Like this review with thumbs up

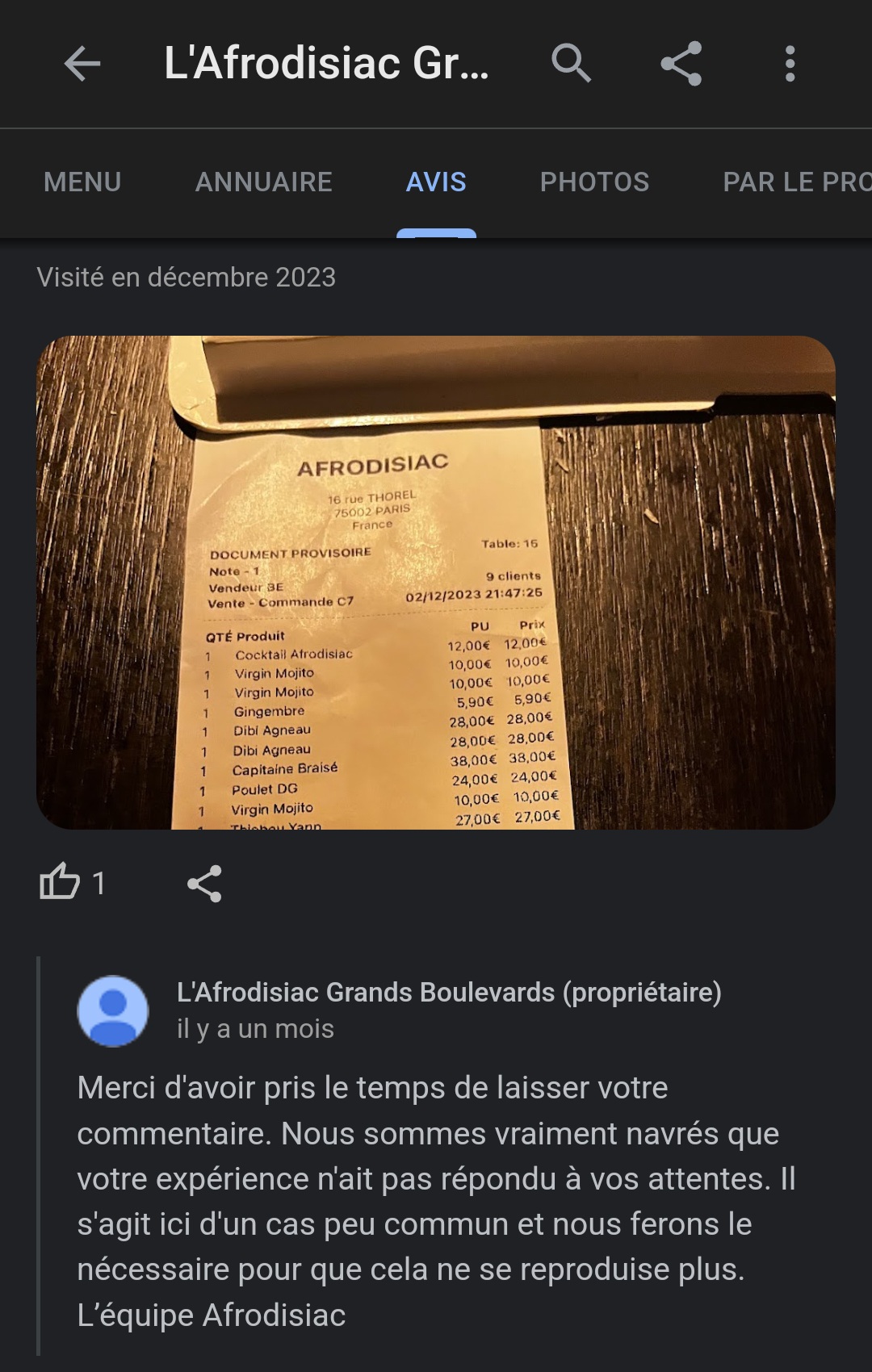[61, 883]
